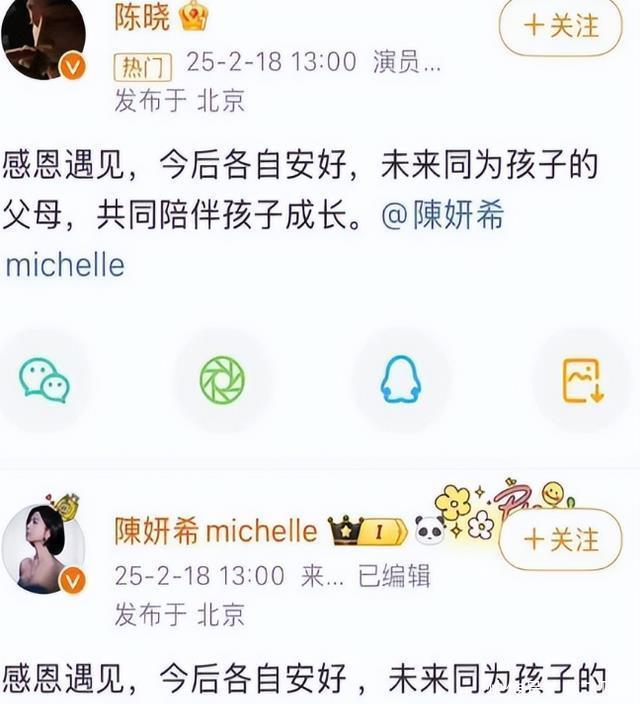Open 陈晓's profile avatar
This screenshot has height=704, width=640.
pos(43,38)
